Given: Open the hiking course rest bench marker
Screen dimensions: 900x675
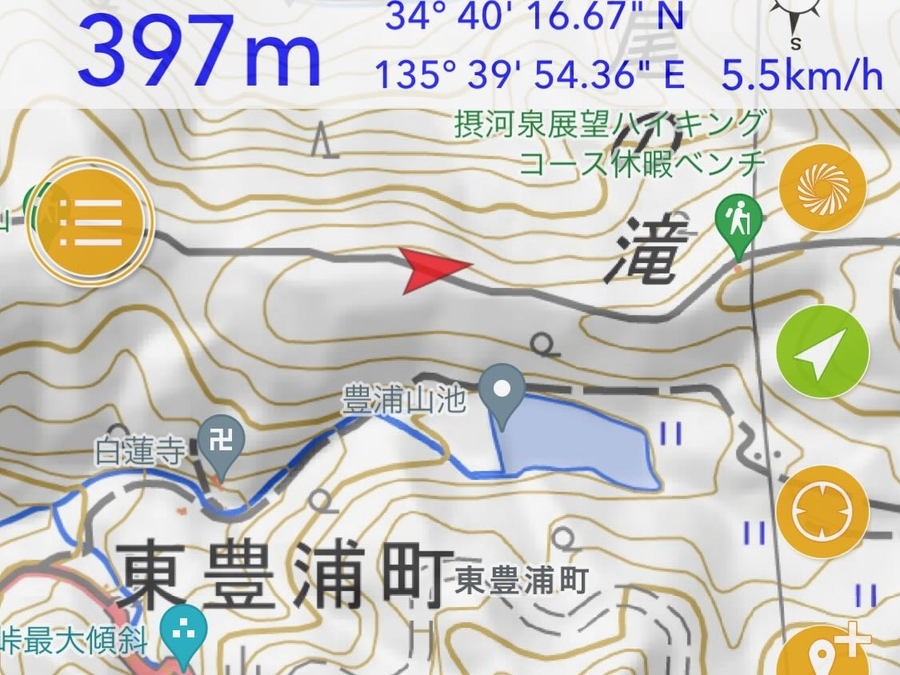Looking at the screenshot, I should pos(738,219).
